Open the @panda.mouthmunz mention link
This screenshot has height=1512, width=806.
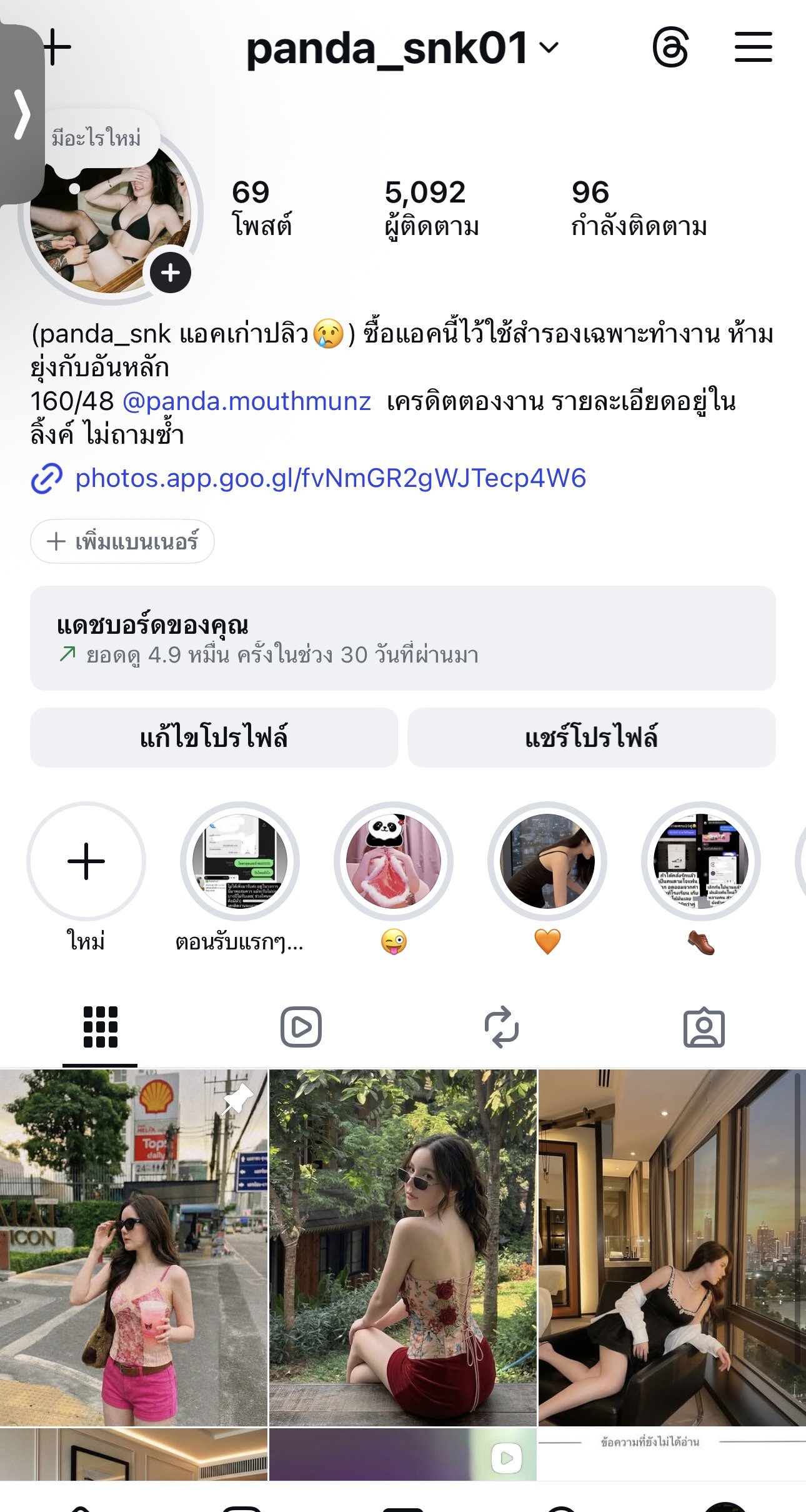click(246, 403)
